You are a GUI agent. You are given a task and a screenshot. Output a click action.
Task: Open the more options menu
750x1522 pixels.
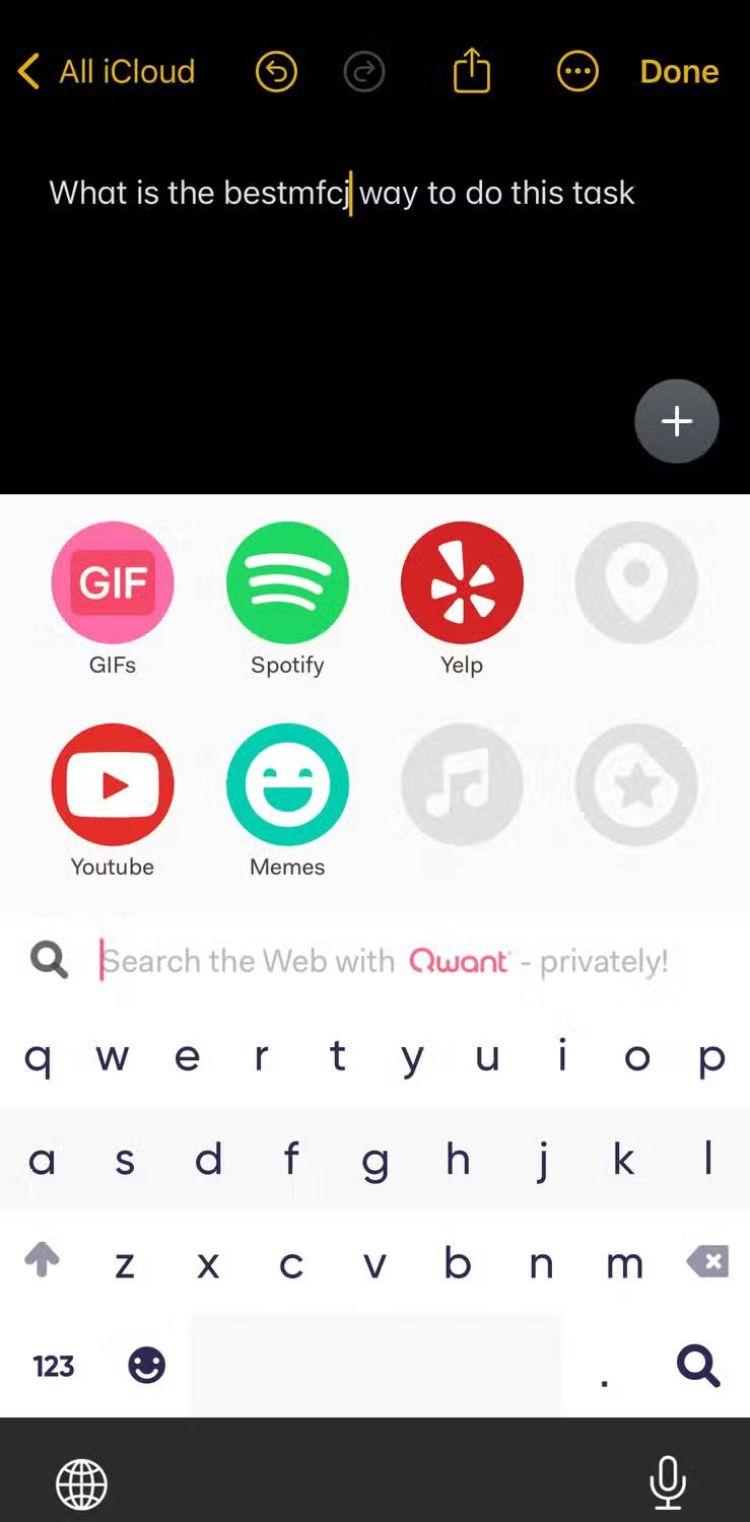coord(577,72)
